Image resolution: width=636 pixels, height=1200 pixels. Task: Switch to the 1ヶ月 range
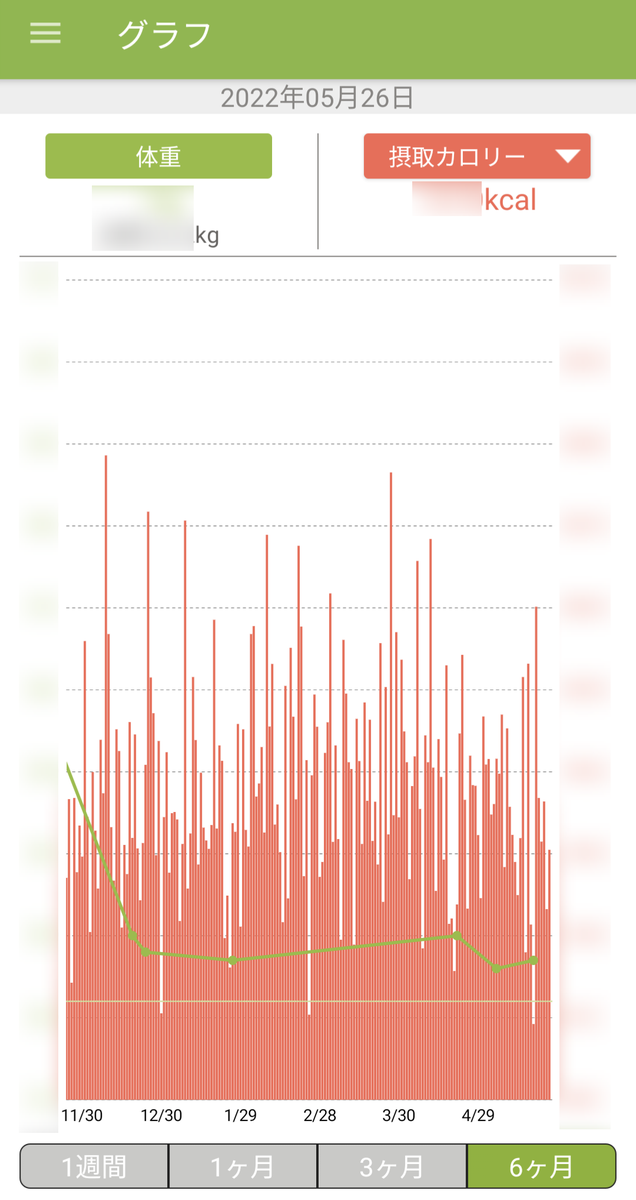[243, 1166]
